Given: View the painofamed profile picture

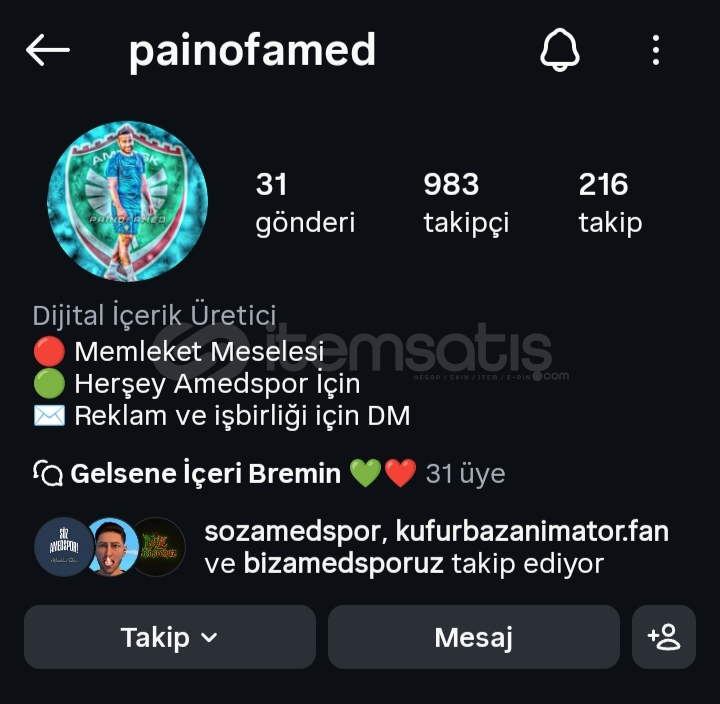Looking at the screenshot, I should click(x=127, y=202).
